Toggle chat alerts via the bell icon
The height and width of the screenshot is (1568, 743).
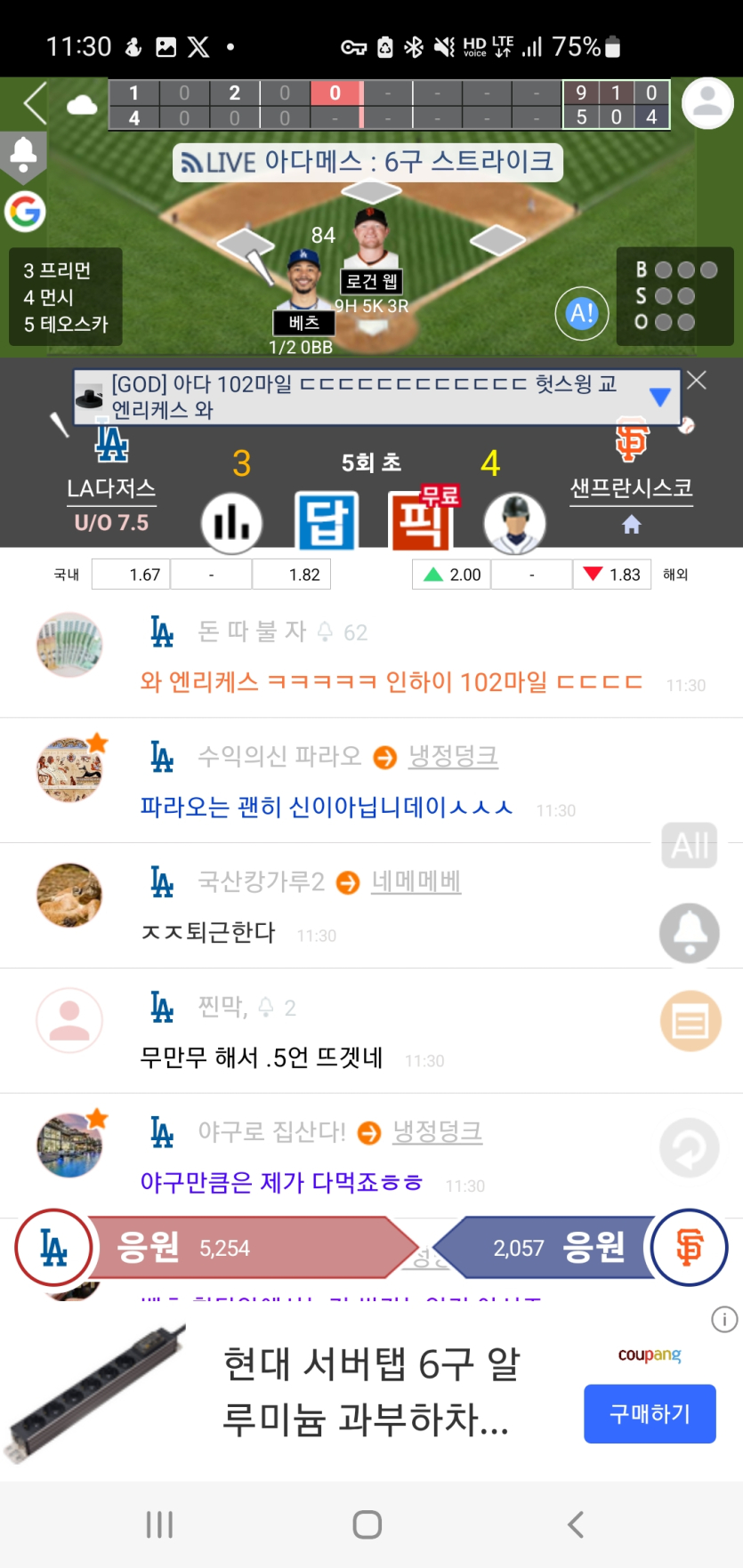coord(690,934)
